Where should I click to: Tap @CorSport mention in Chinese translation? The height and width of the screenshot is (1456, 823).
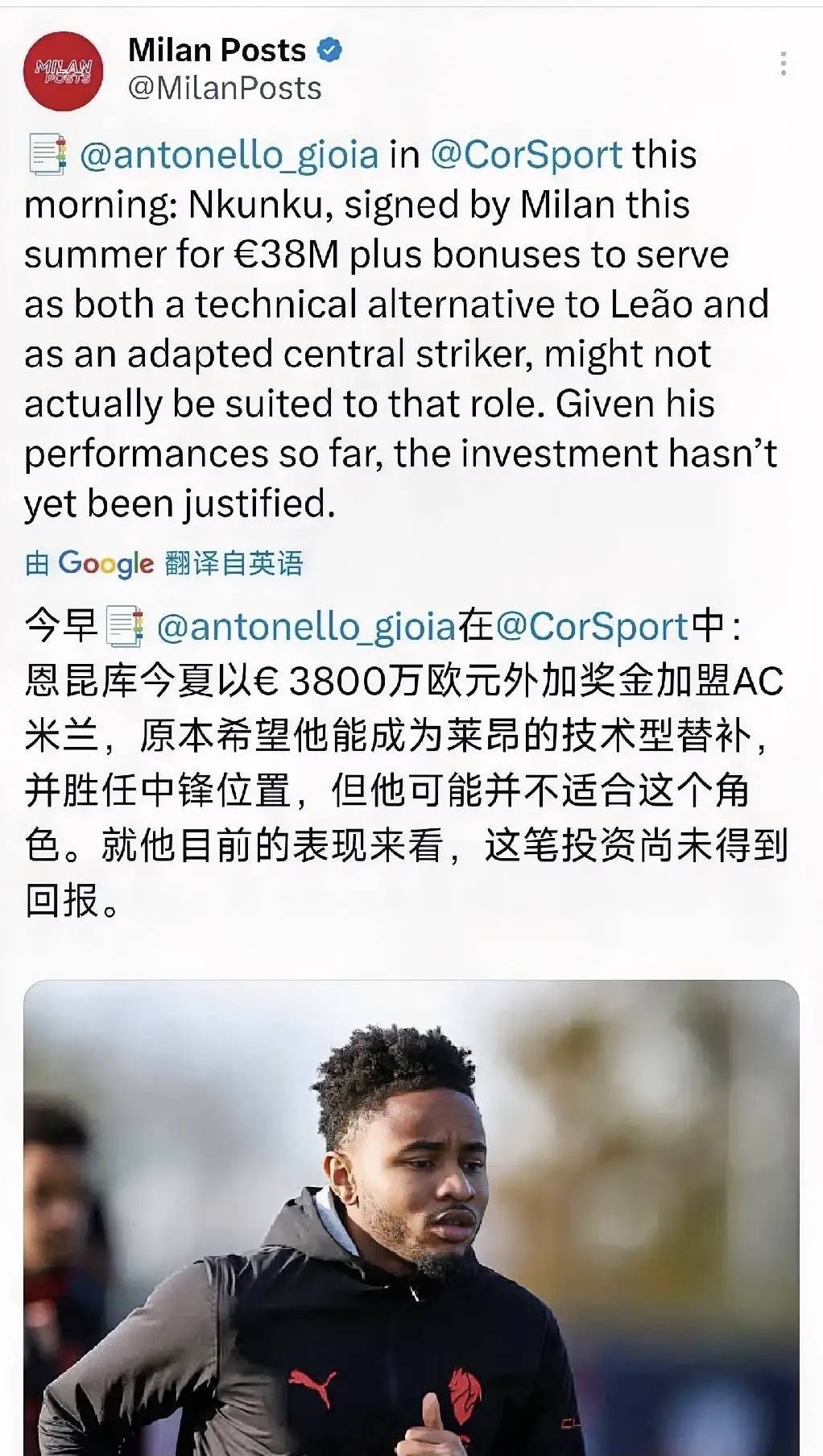[592, 627]
